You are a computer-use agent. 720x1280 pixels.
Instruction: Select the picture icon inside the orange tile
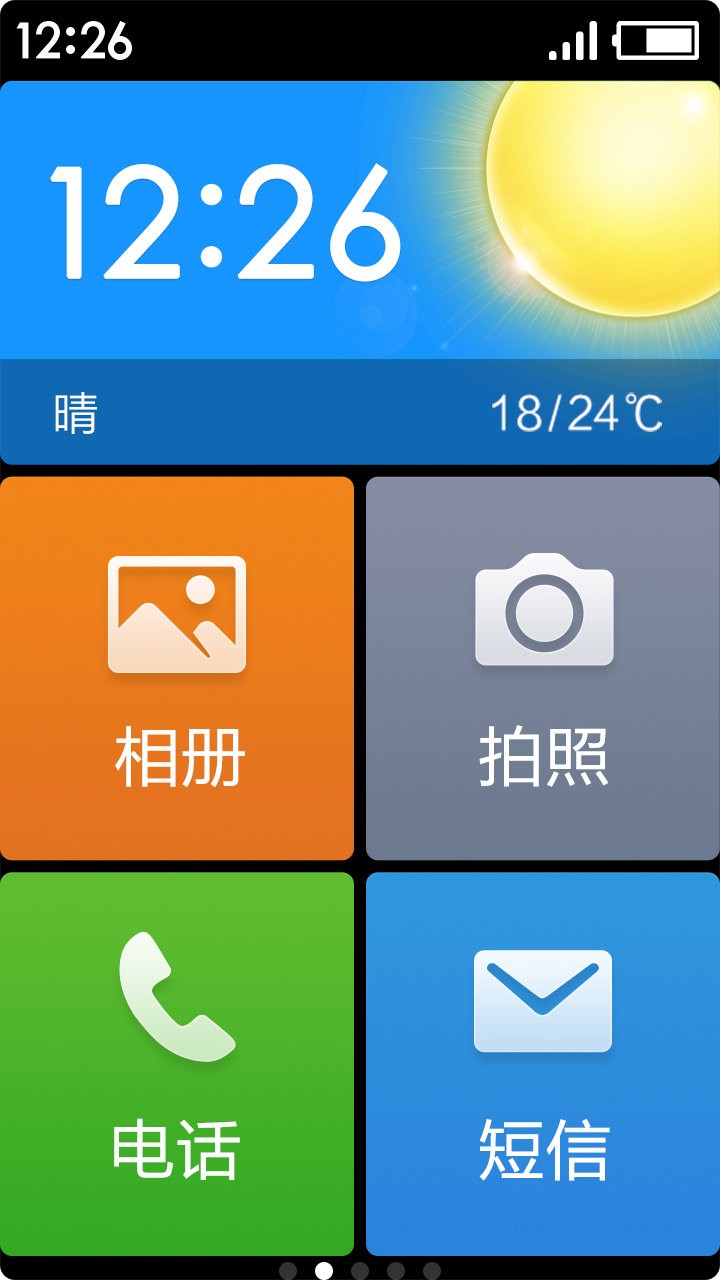pos(178,613)
